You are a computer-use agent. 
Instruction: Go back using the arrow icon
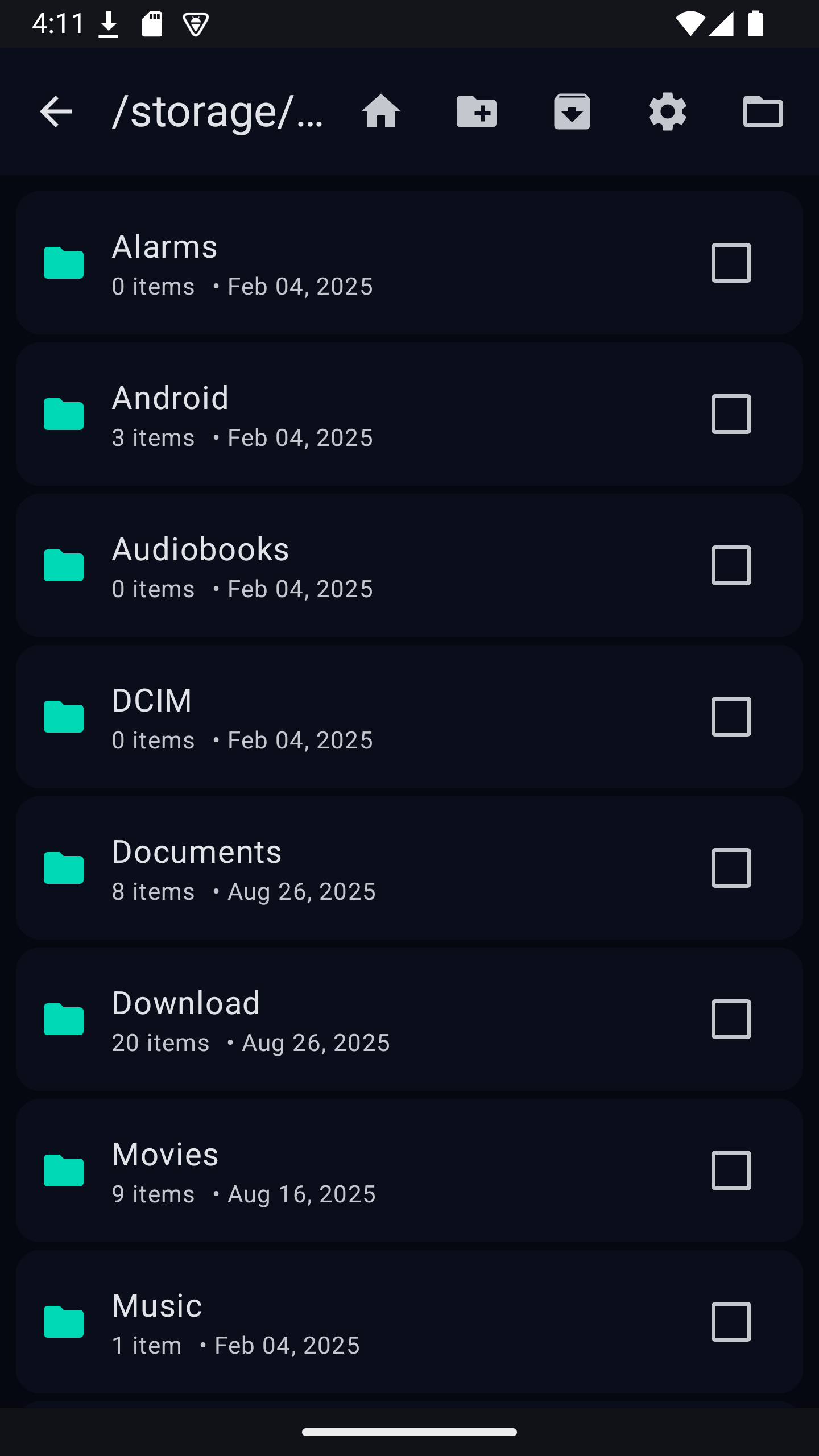coord(56,111)
